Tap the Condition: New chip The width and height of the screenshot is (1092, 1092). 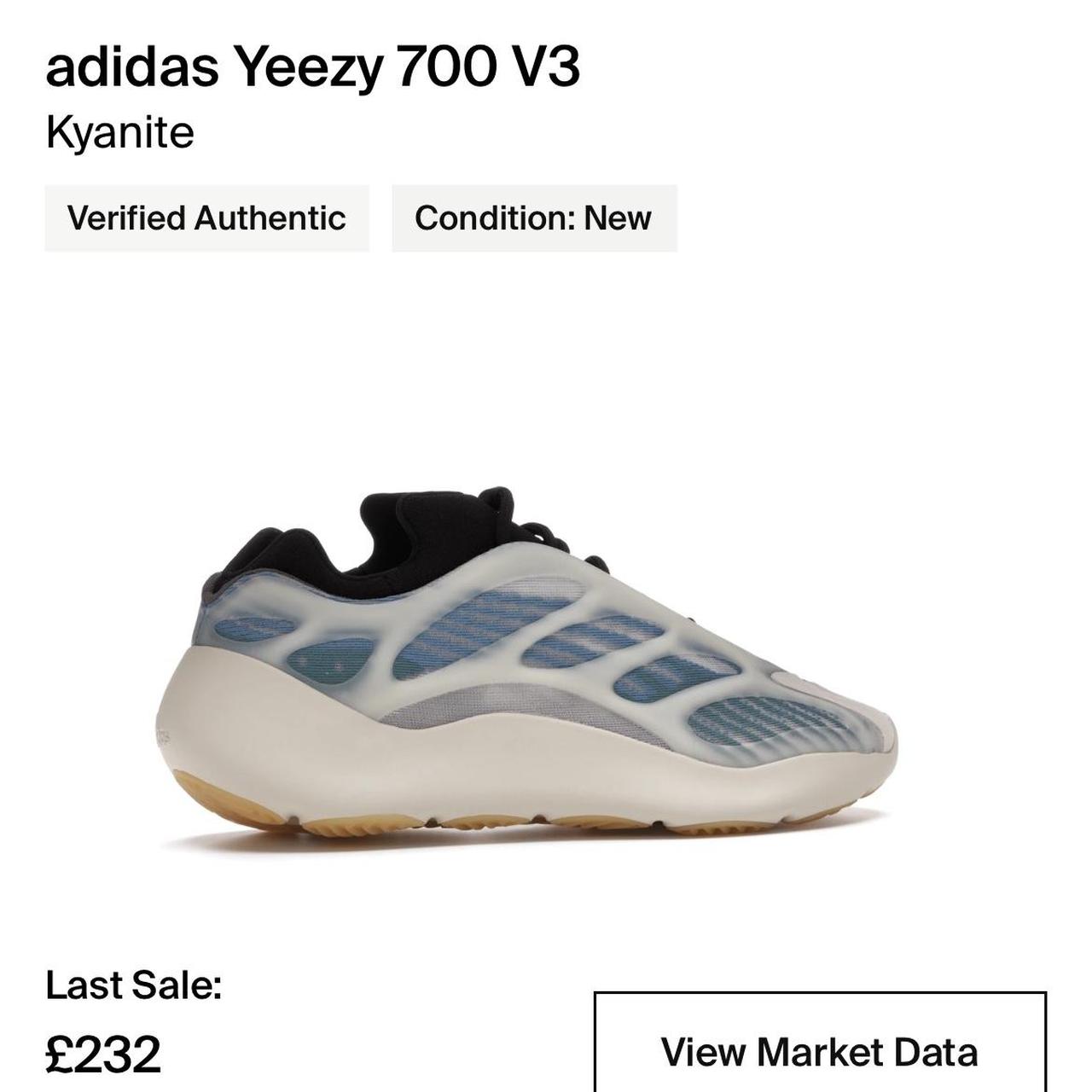click(x=534, y=218)
